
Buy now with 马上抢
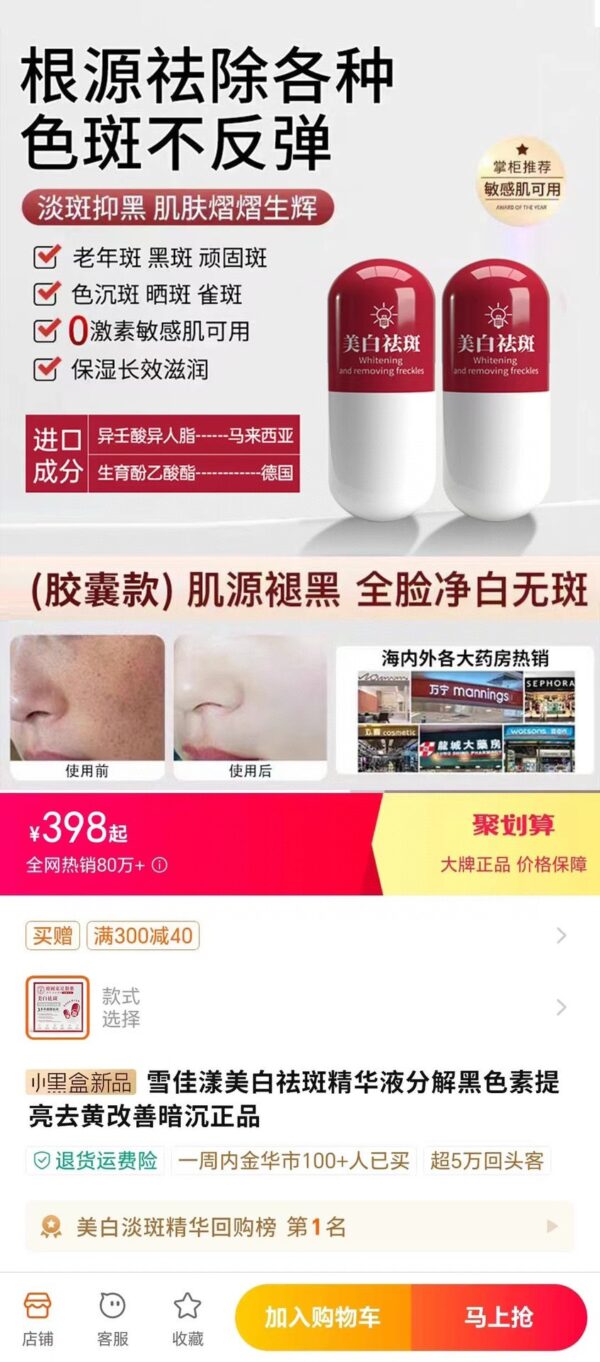(498, 1317)
